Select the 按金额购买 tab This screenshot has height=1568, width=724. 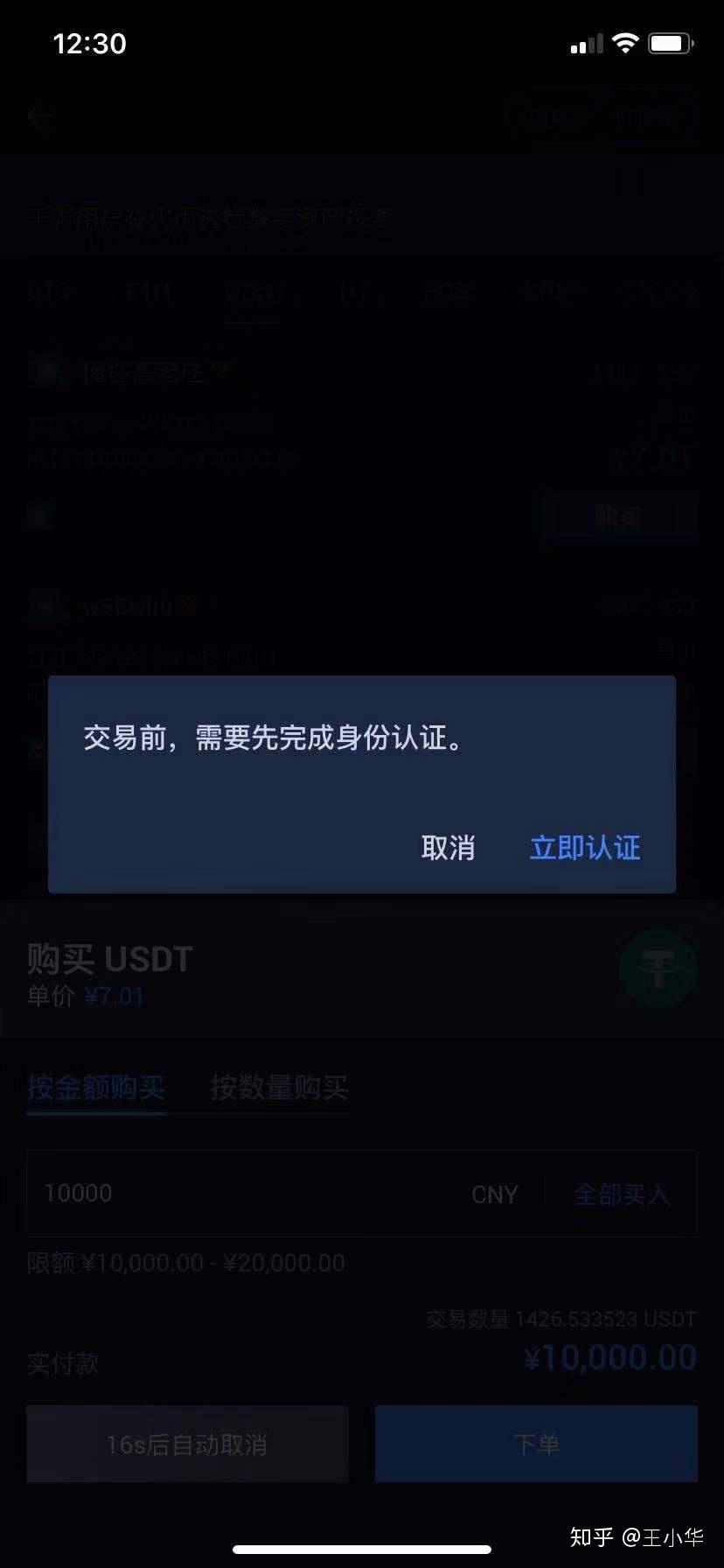pyautogui.click(x=96, y=1088)
